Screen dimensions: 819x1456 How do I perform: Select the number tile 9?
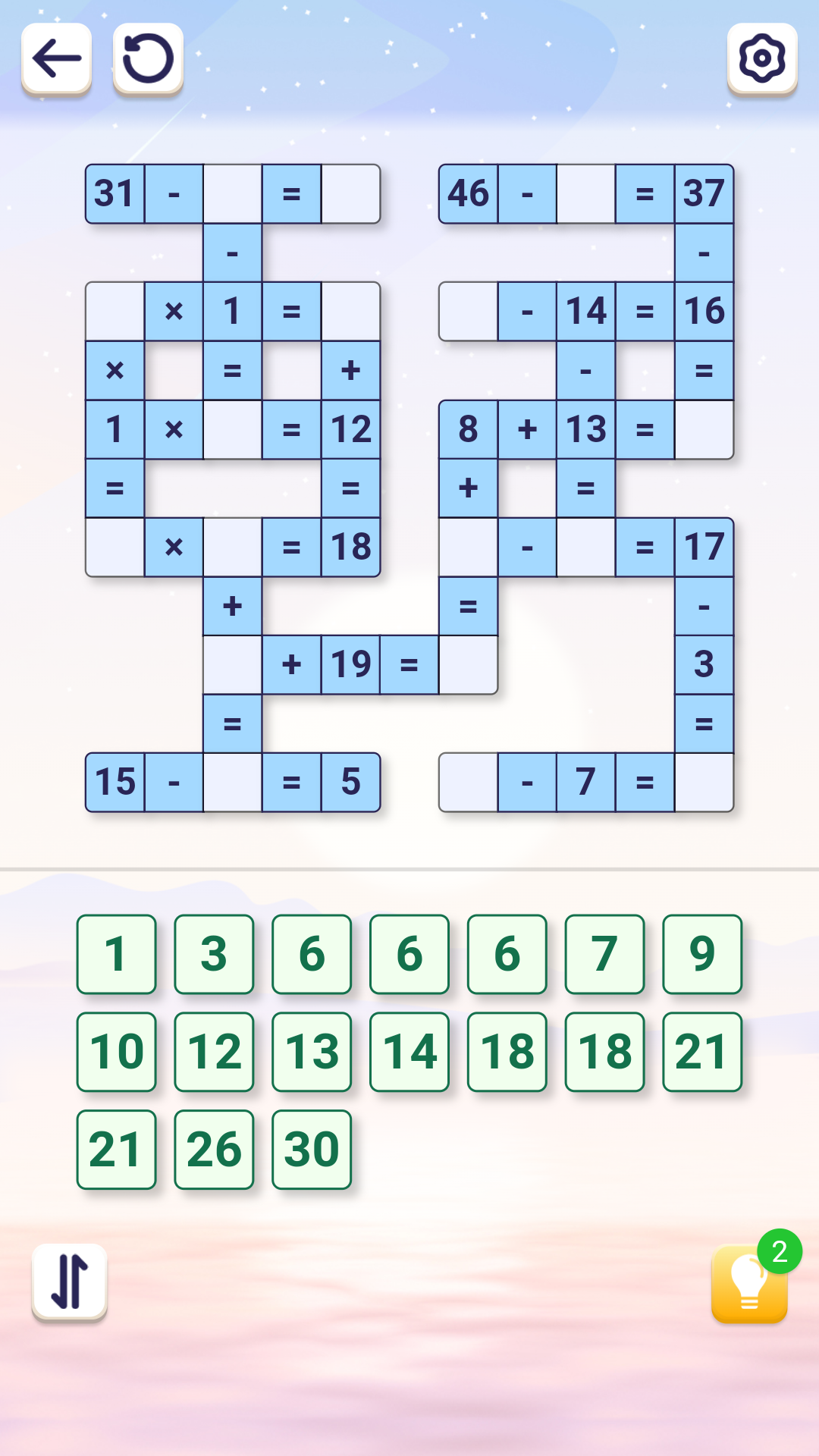coord(702,954)
